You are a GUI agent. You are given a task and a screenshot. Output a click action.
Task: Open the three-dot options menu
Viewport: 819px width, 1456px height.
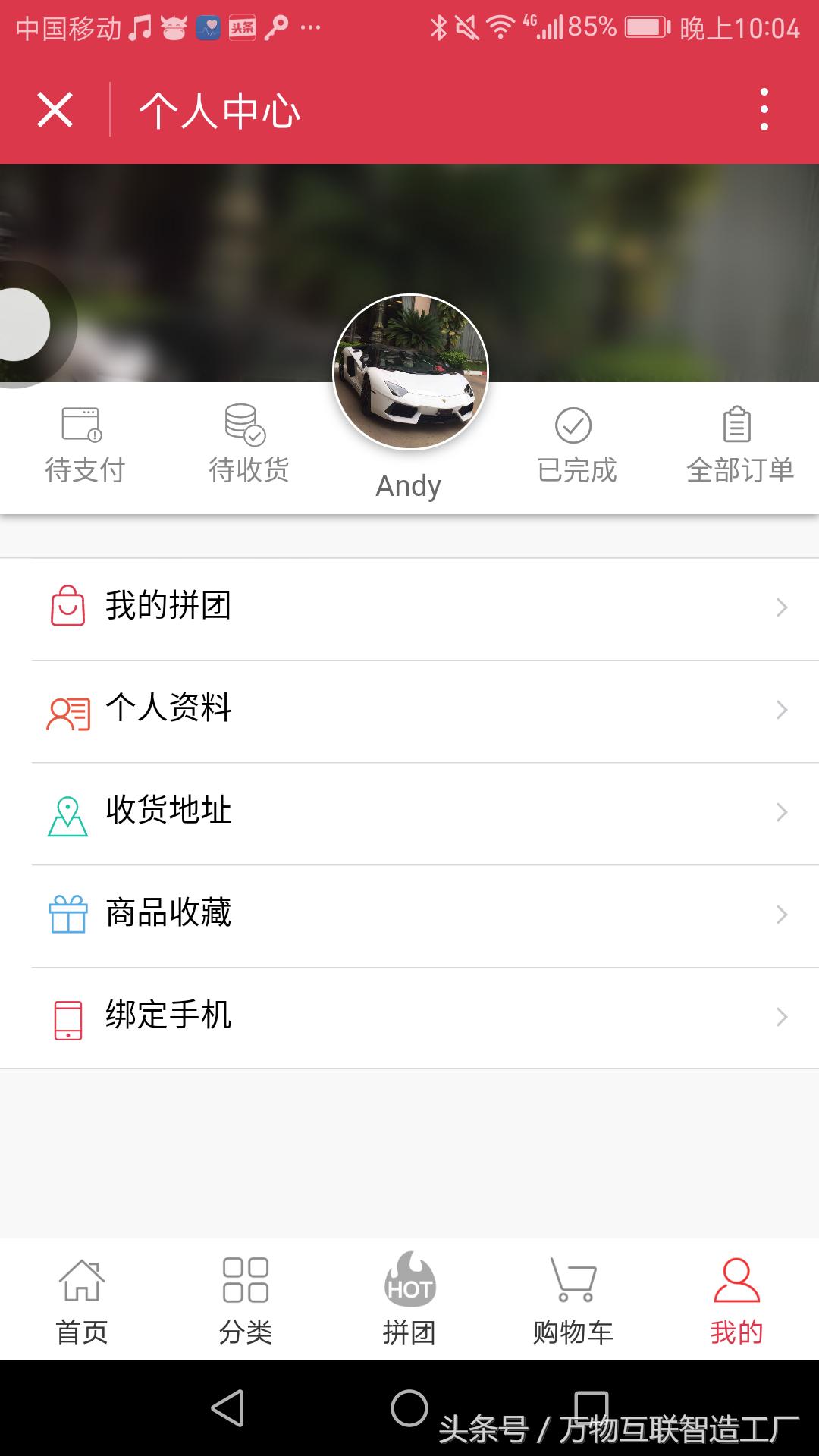(x=765, y=109)
